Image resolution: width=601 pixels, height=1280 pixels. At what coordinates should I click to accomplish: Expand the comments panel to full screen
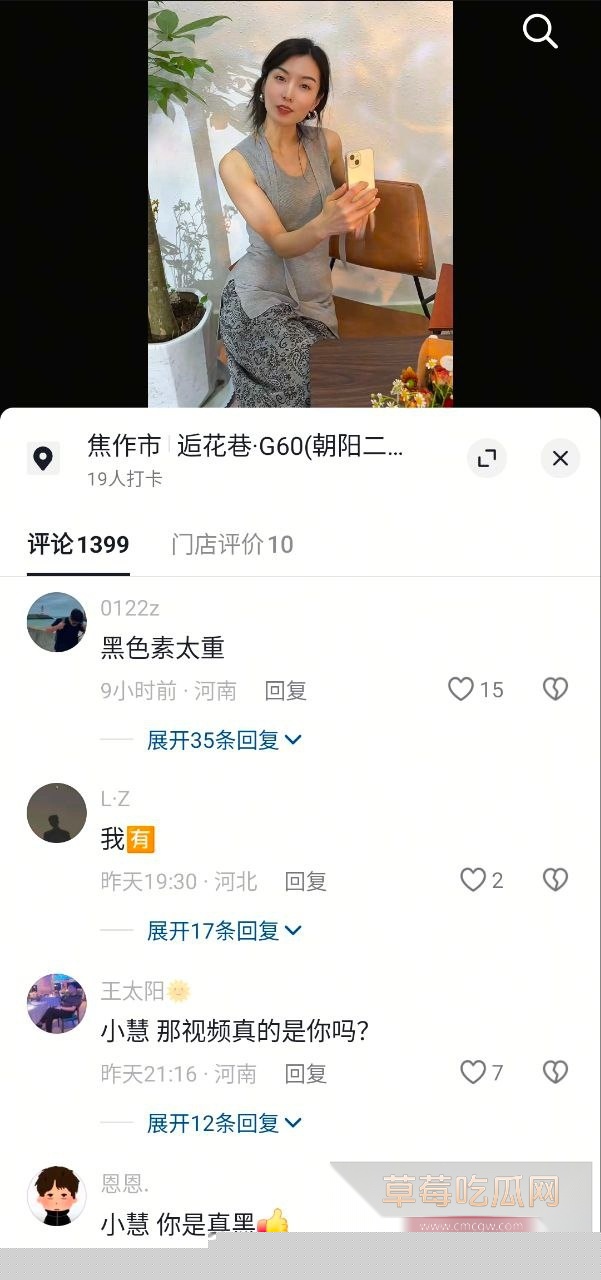(487, 459)
